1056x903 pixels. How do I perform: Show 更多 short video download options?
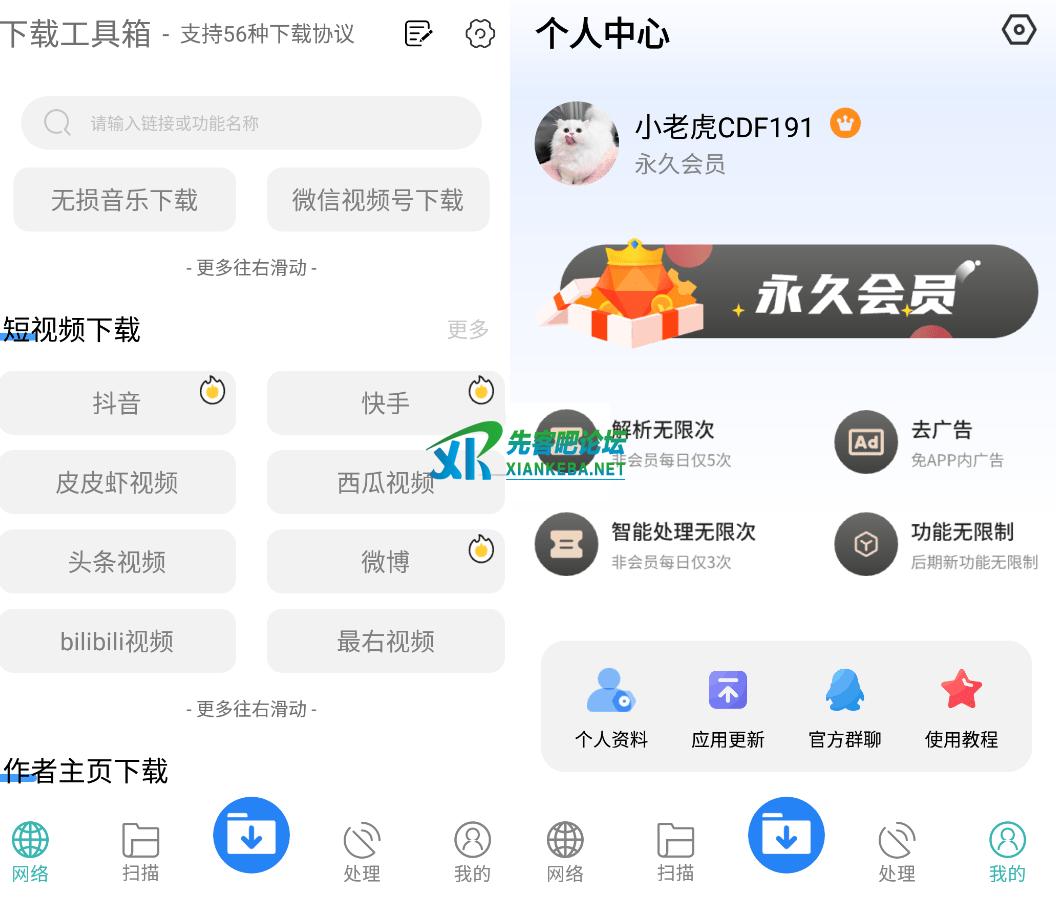[x=467, y=329]
